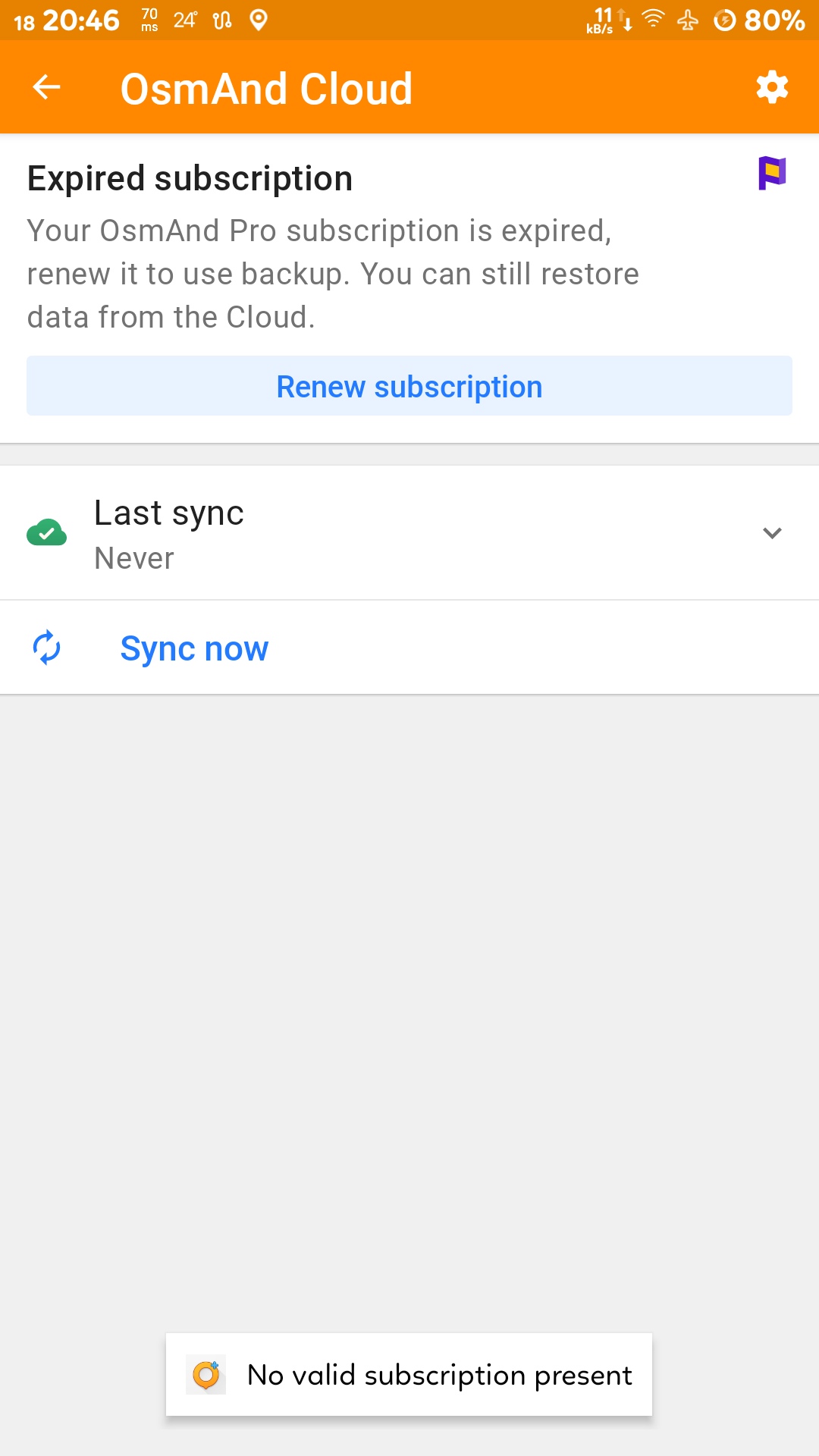This screenshot has height=1456, width=819.
Task: Select the Never text under Last sync
Action: (x=134, y=559)
